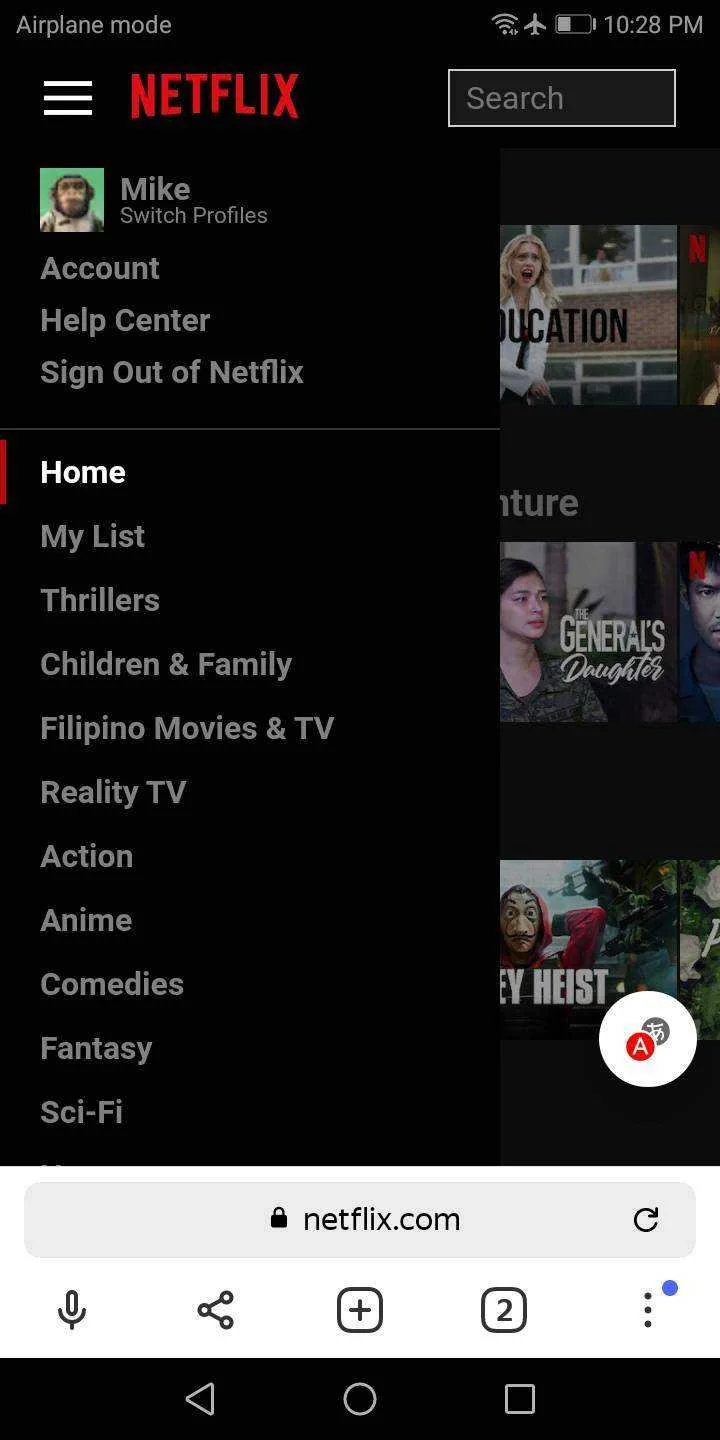
Task: Close the hamburger drawer menu
Action: click(x=68, y=98)
